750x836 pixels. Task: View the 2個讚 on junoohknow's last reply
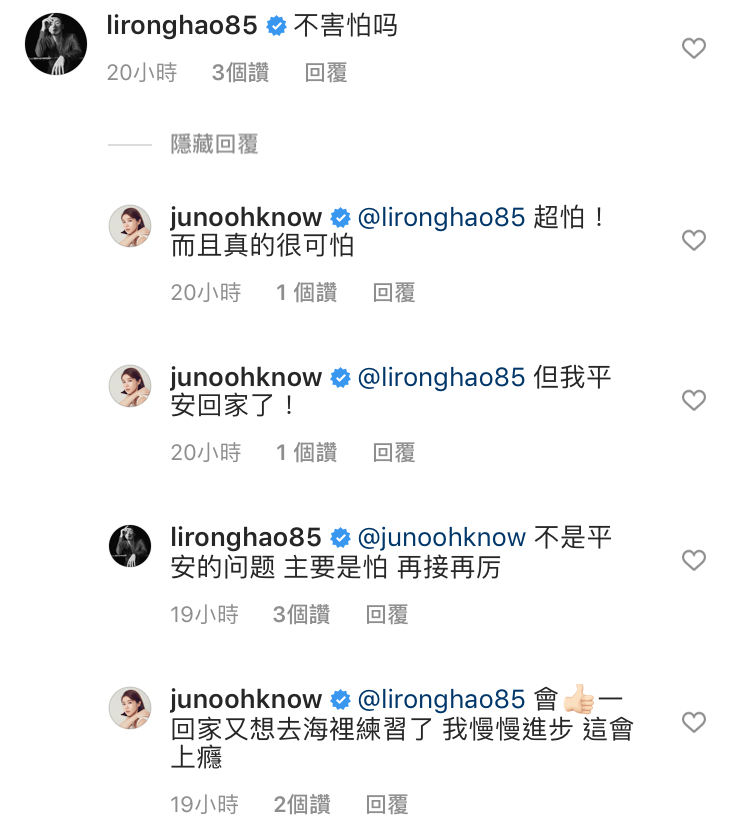point(302,804)
